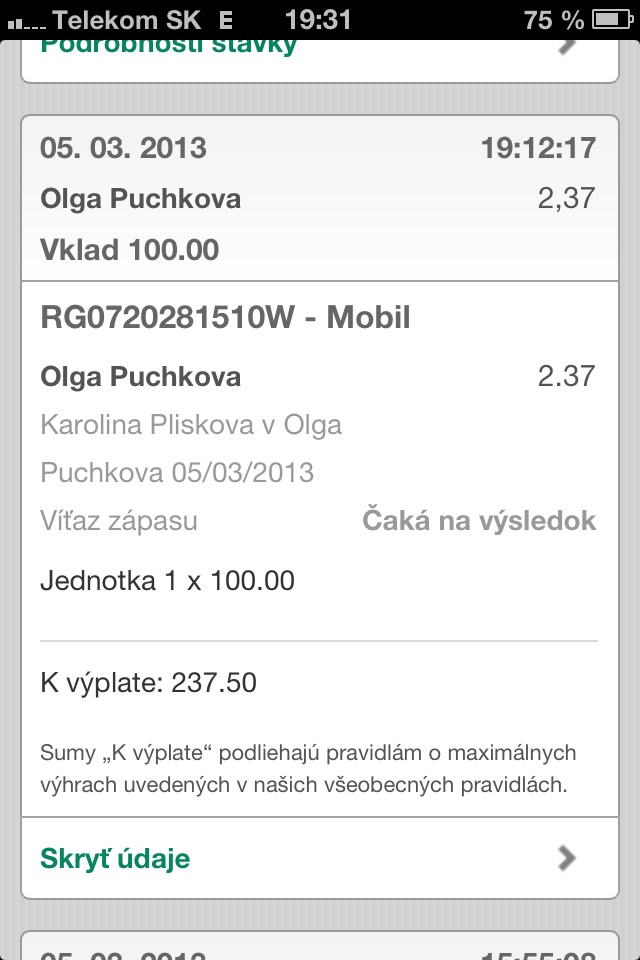Collapse bet details via Skryť údaje
The width and height of the screenshot is (640, 960).
click(x=318, y=858)
